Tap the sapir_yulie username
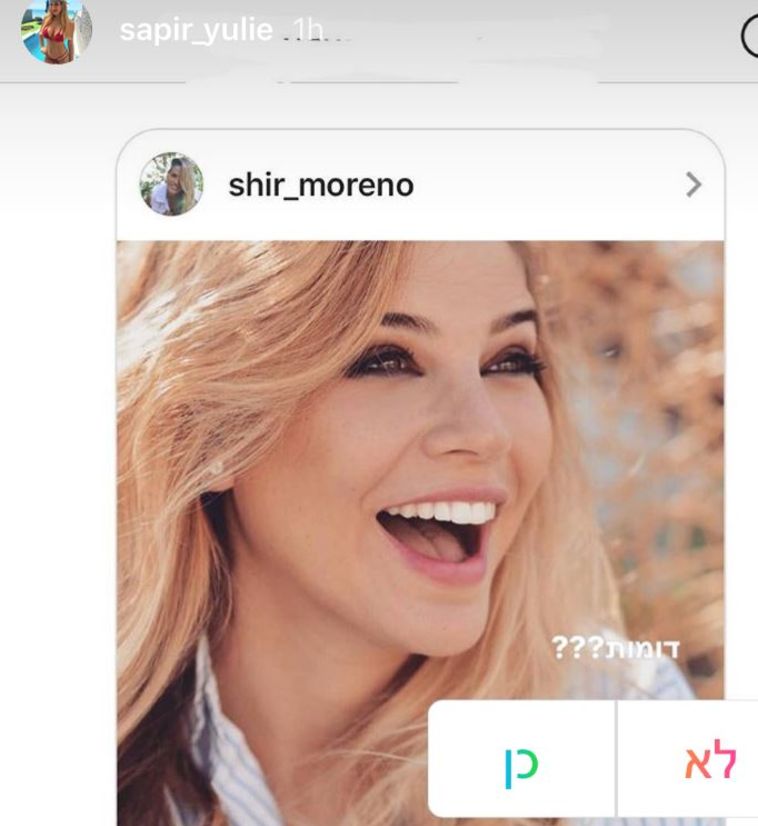 [x=195, y=30]
